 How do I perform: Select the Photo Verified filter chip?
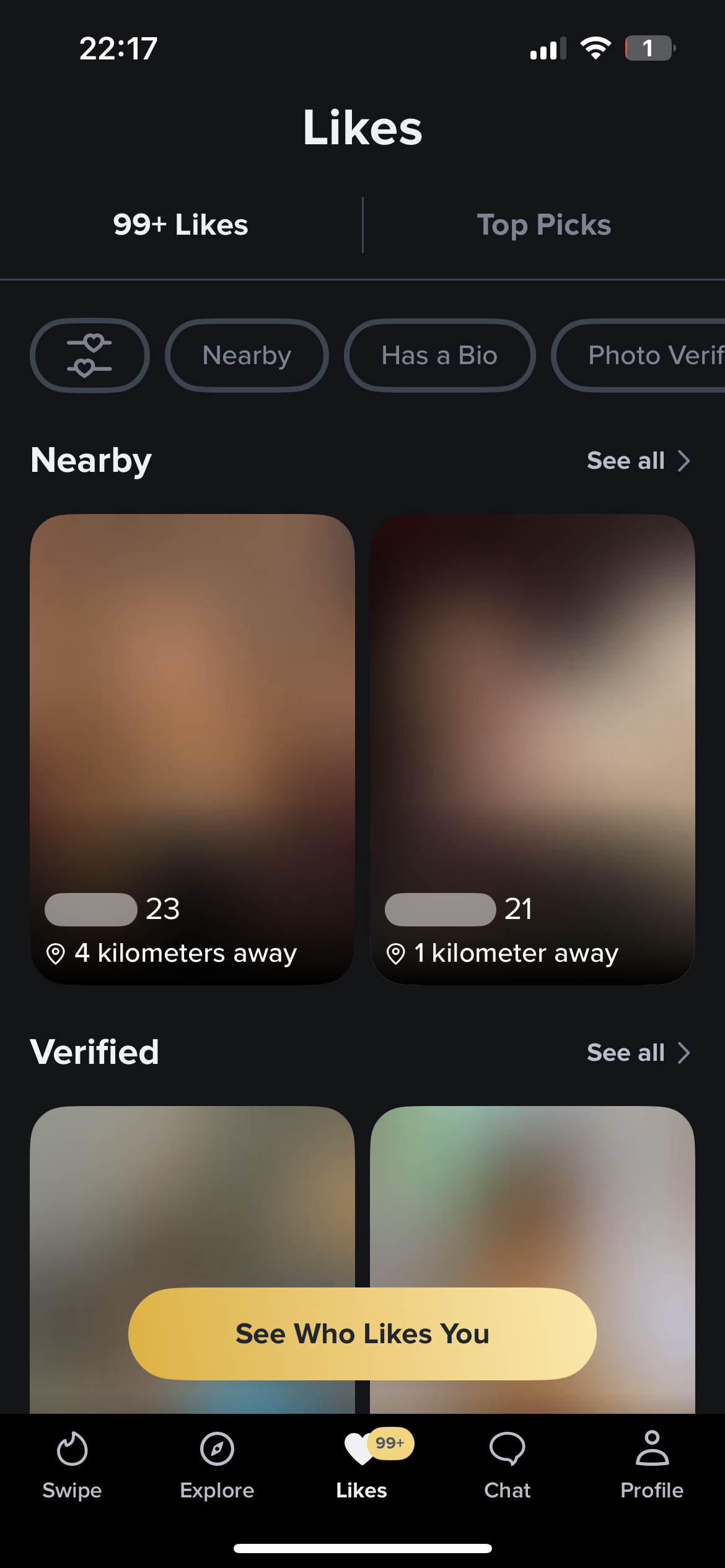(x=644, y=355)
